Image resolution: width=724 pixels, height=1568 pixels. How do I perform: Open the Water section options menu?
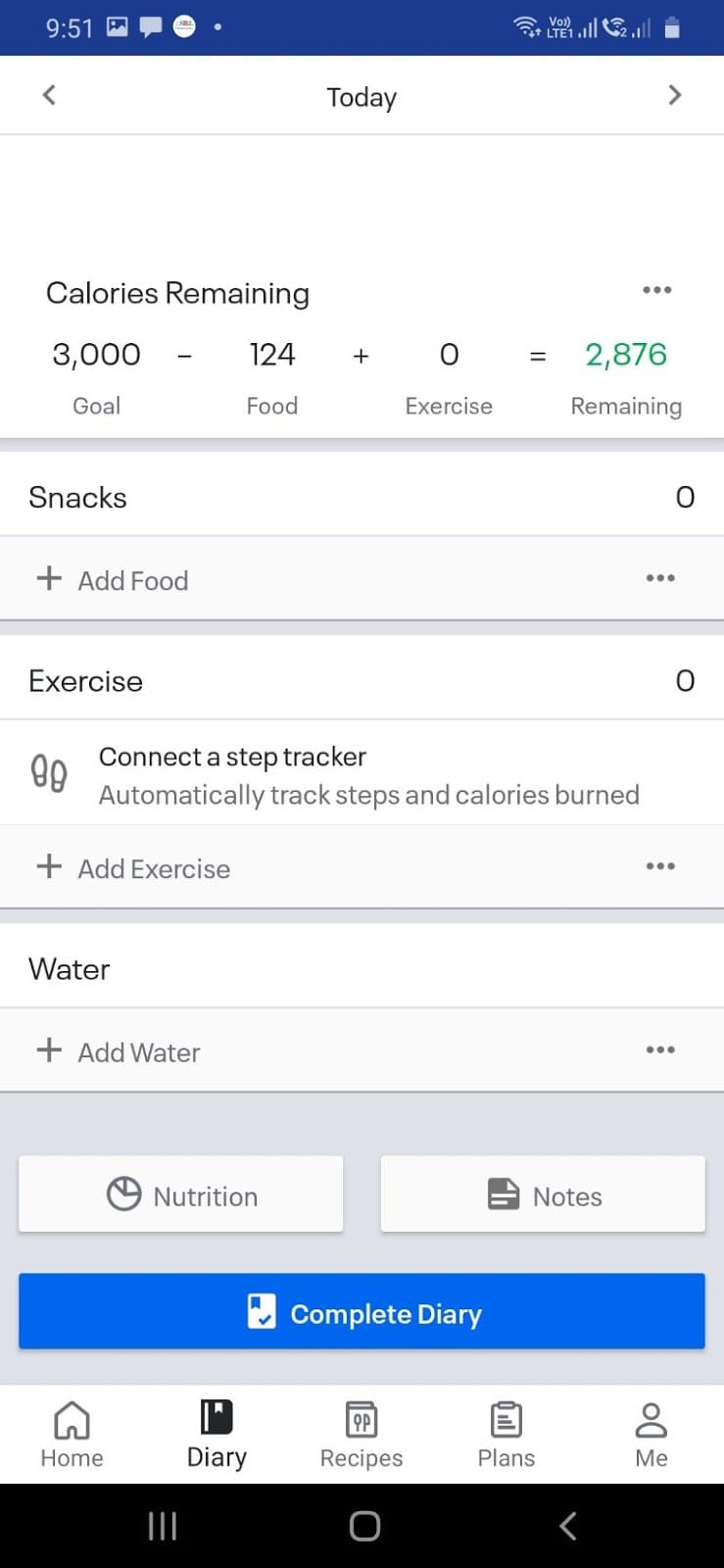point(660,1049)
